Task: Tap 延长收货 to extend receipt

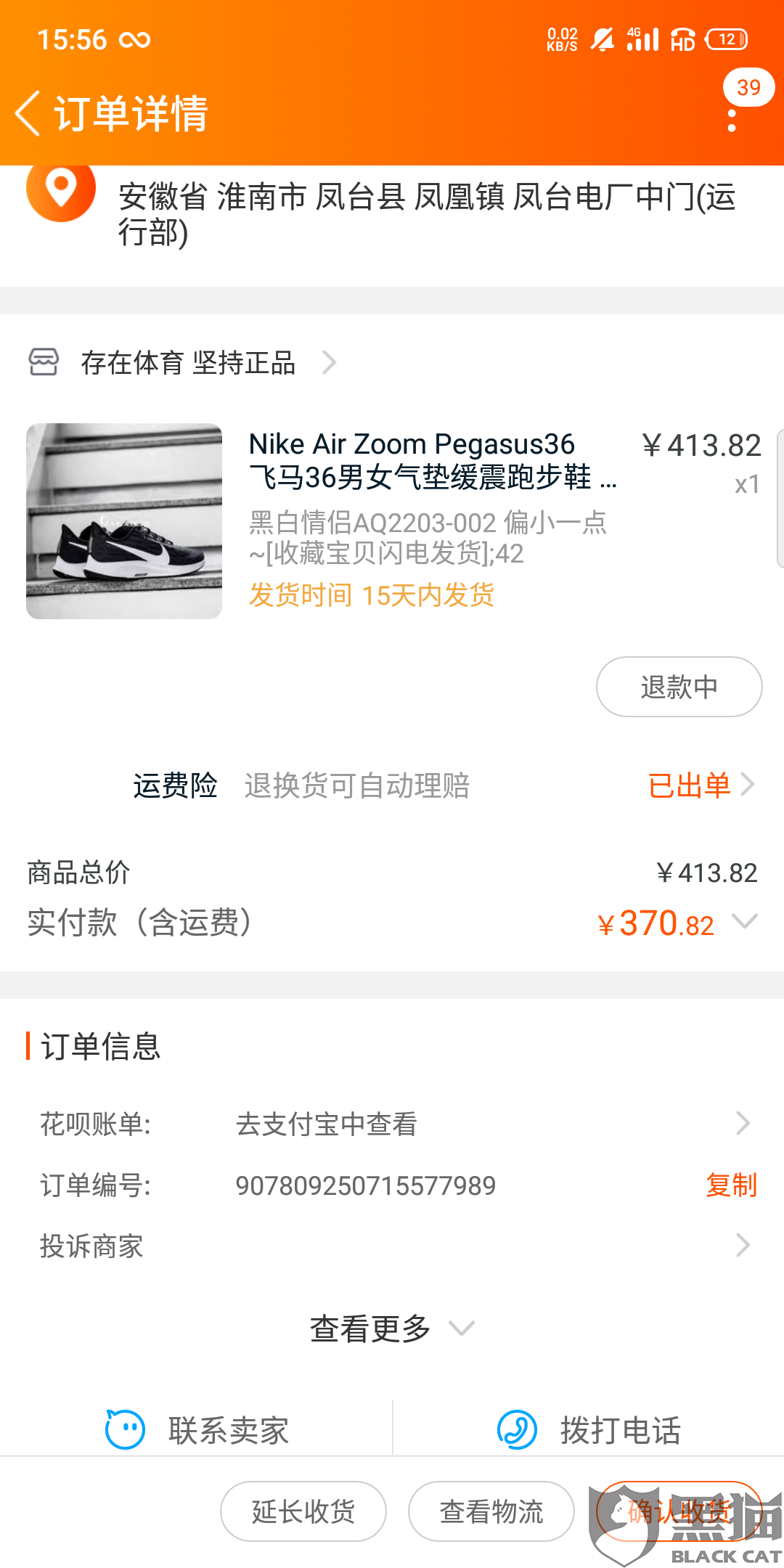Action: coord(303,1511)
